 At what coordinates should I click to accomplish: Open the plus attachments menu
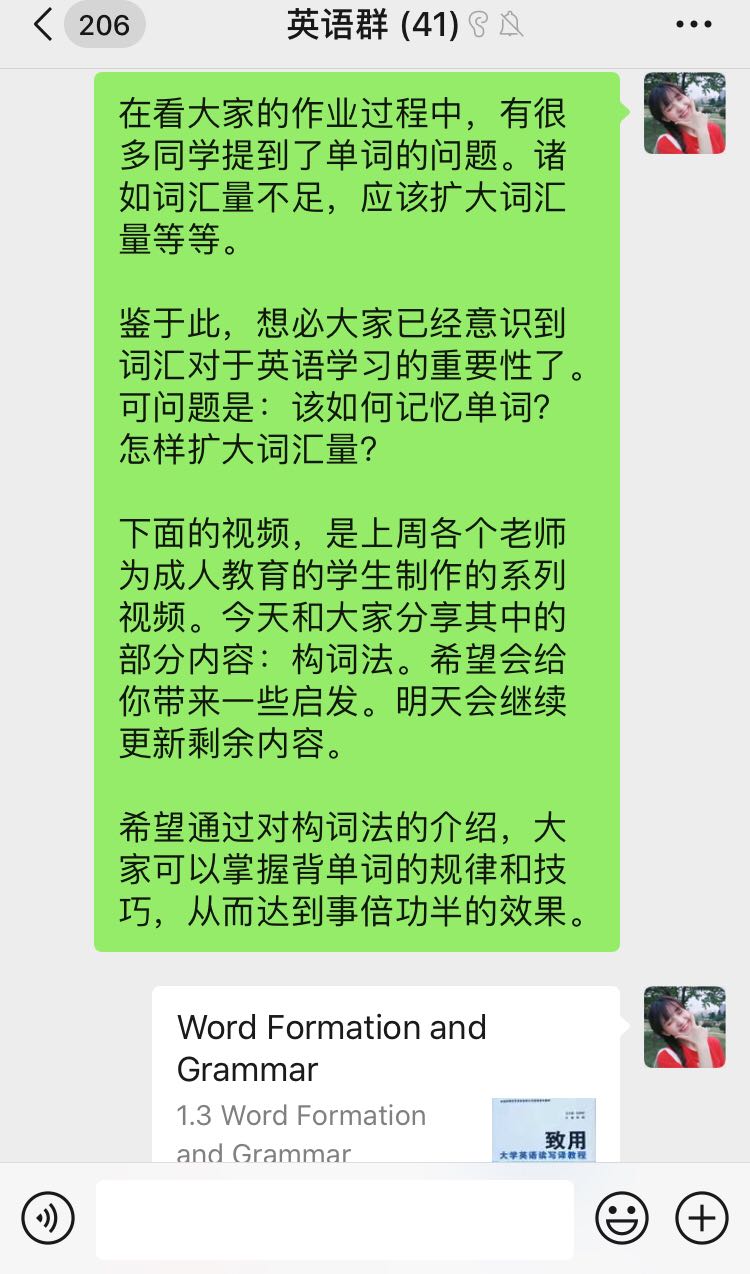[702, 1218]
